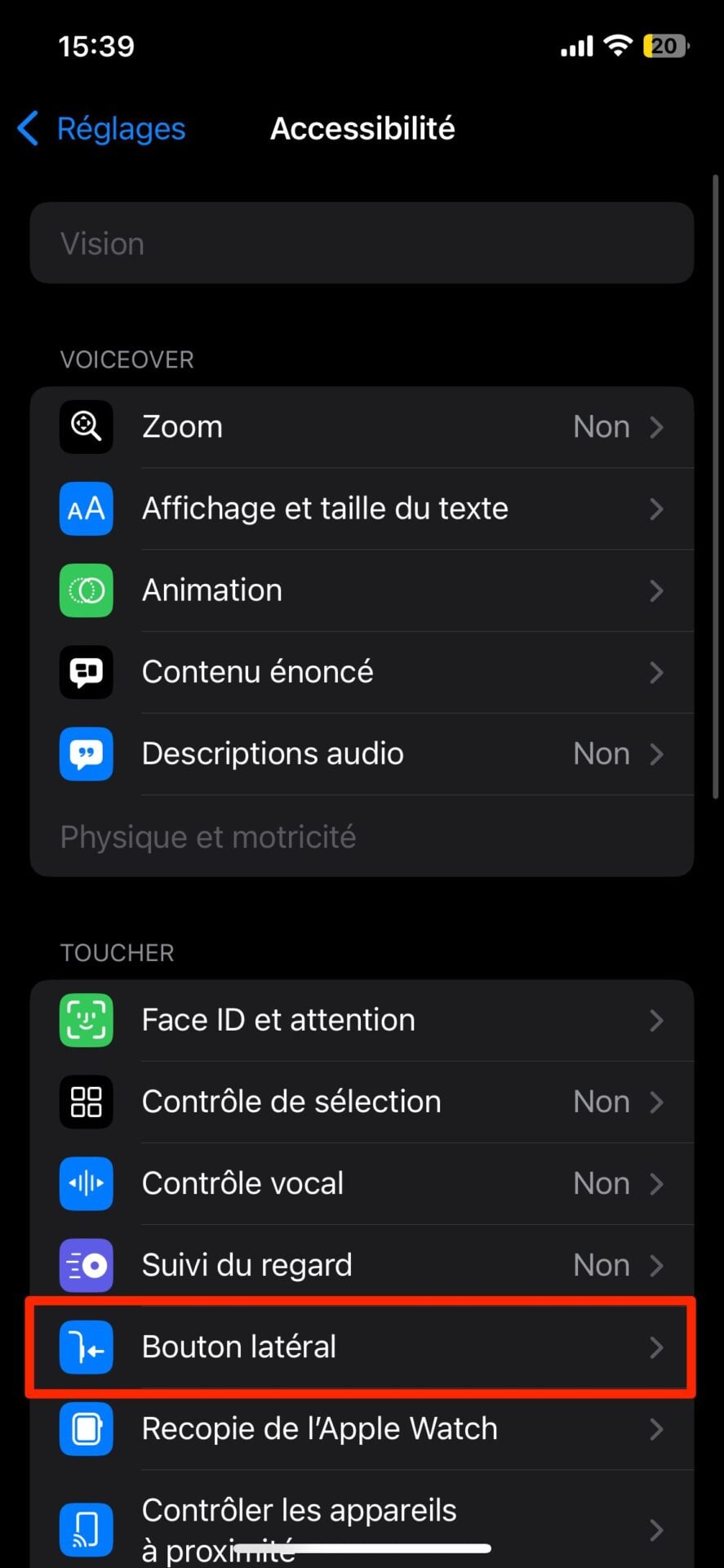Open Affichage et taille du texte
The width and height of the screenshot is (724, 1568).
tap(362, 509)
